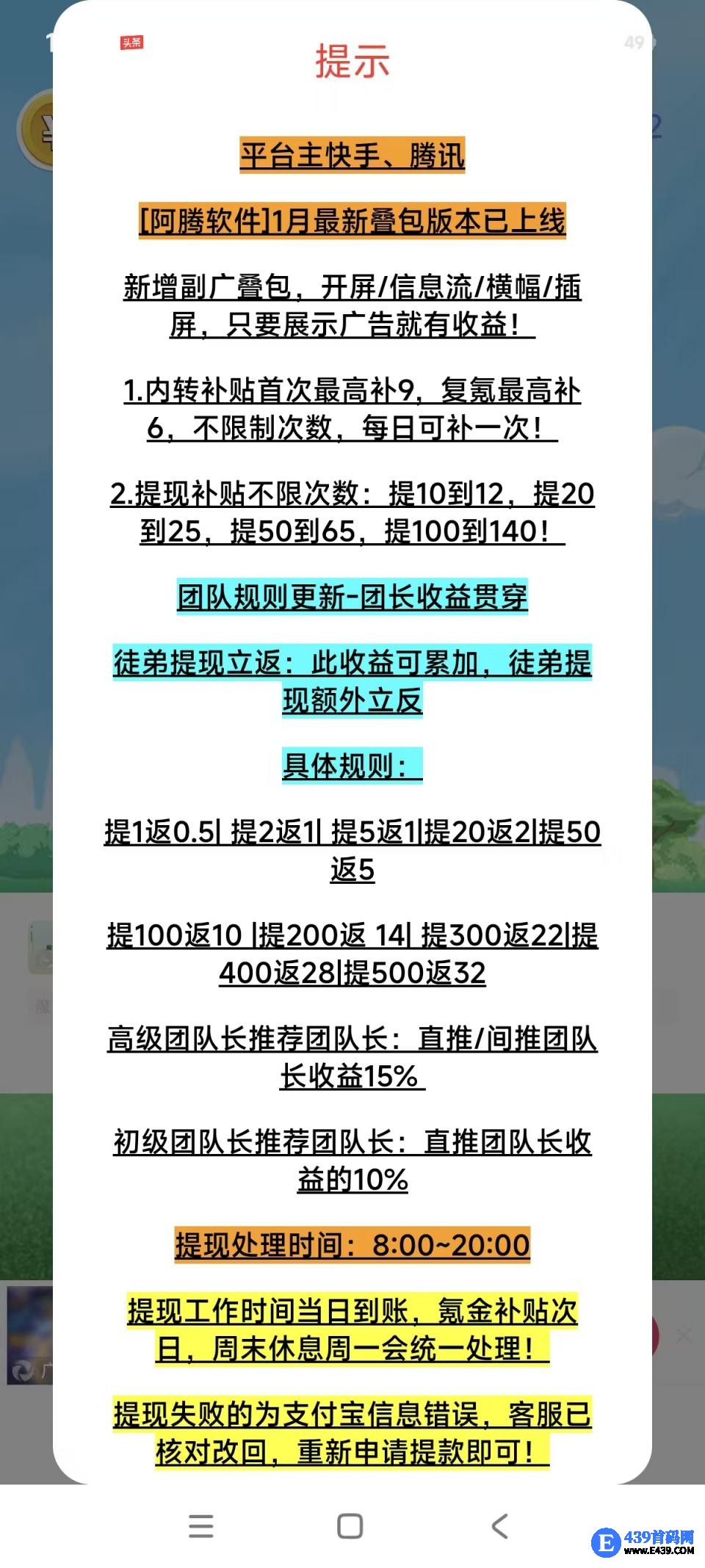The width and height of the screenshot is (705, 1568).
Task: Tap the system home button
Action: [350, 1526]
